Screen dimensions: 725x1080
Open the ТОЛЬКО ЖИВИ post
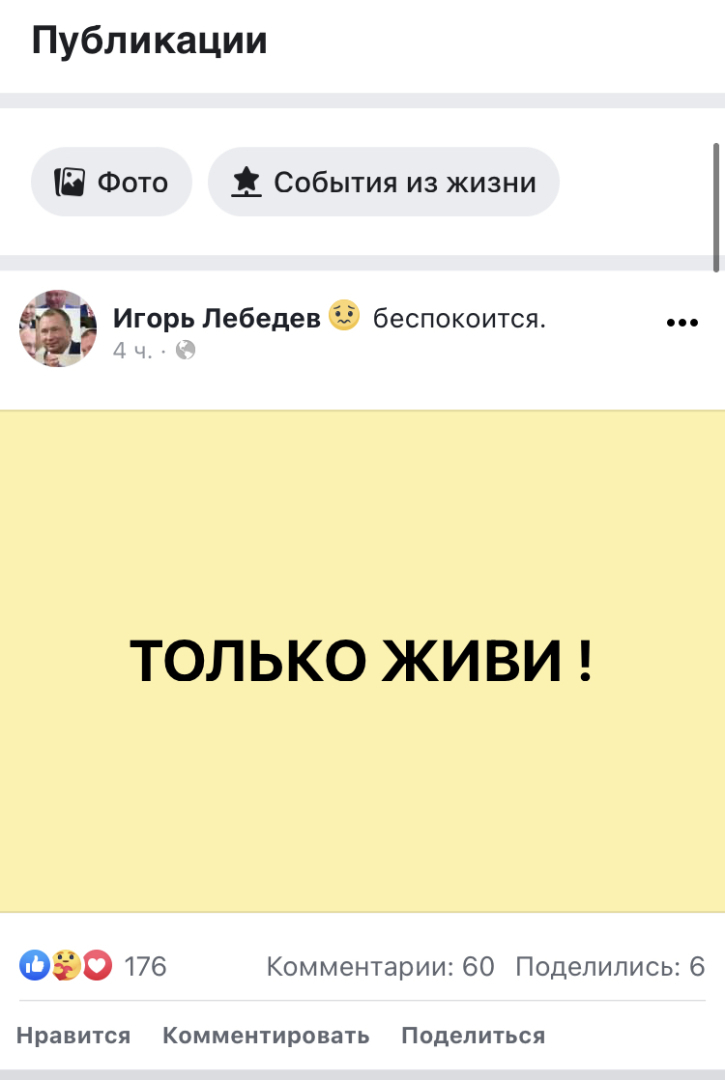click(362, 661)
